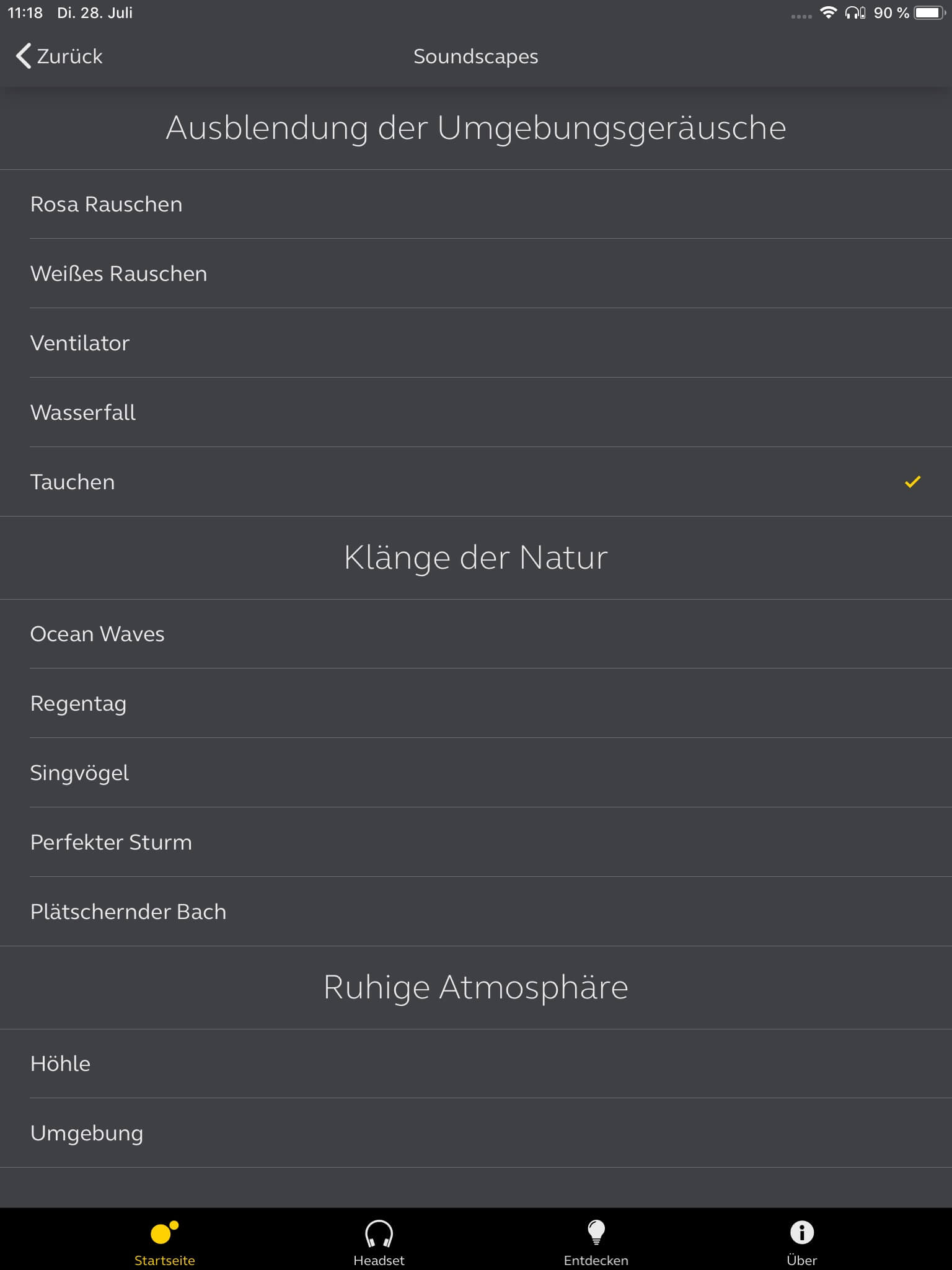Image resolution: width=952 pixels, height=1270 pixels.
Task: Select the Ventilator sound
Action: (x=80, y=343)
